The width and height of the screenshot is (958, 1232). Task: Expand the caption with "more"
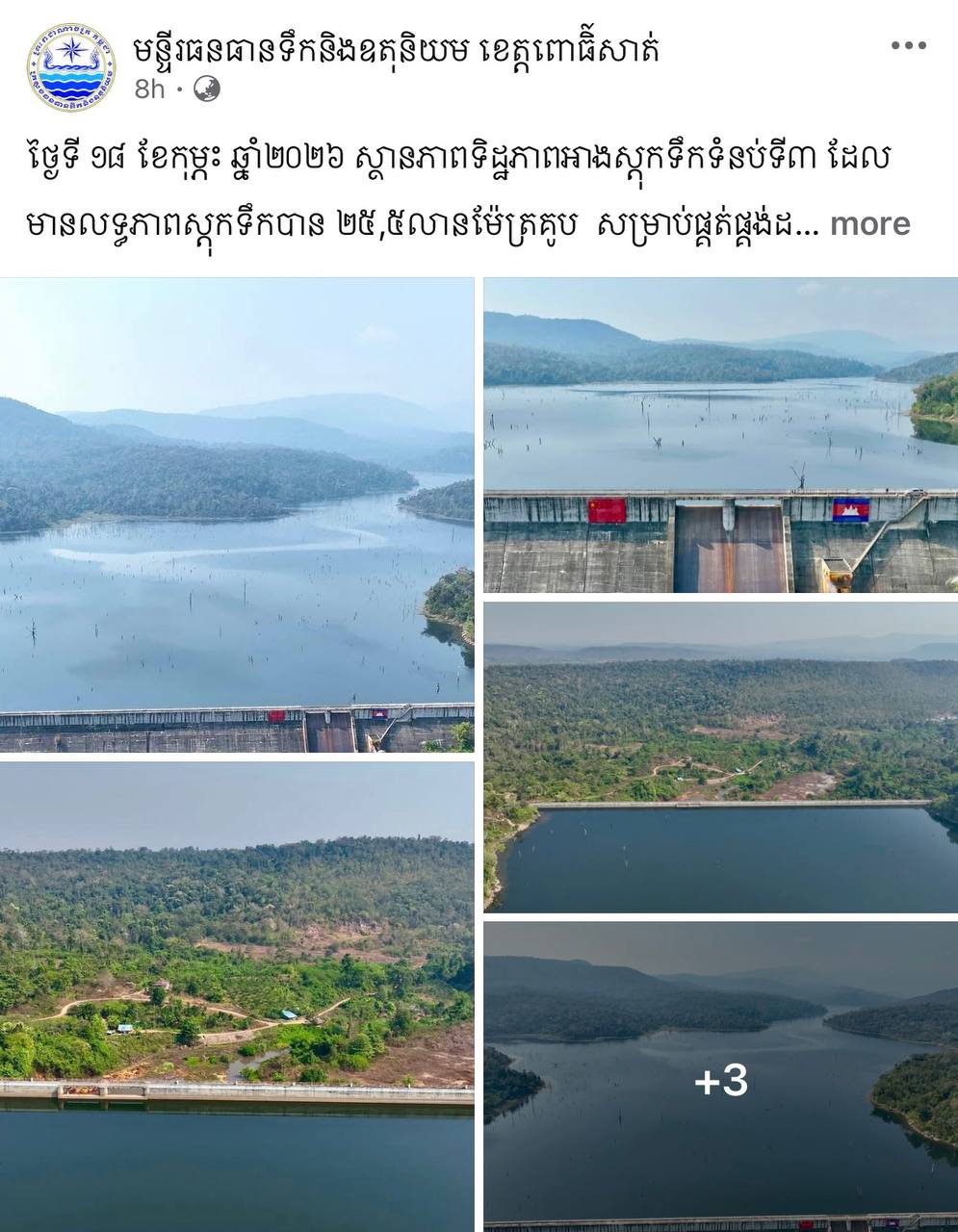tap(869, 223)
